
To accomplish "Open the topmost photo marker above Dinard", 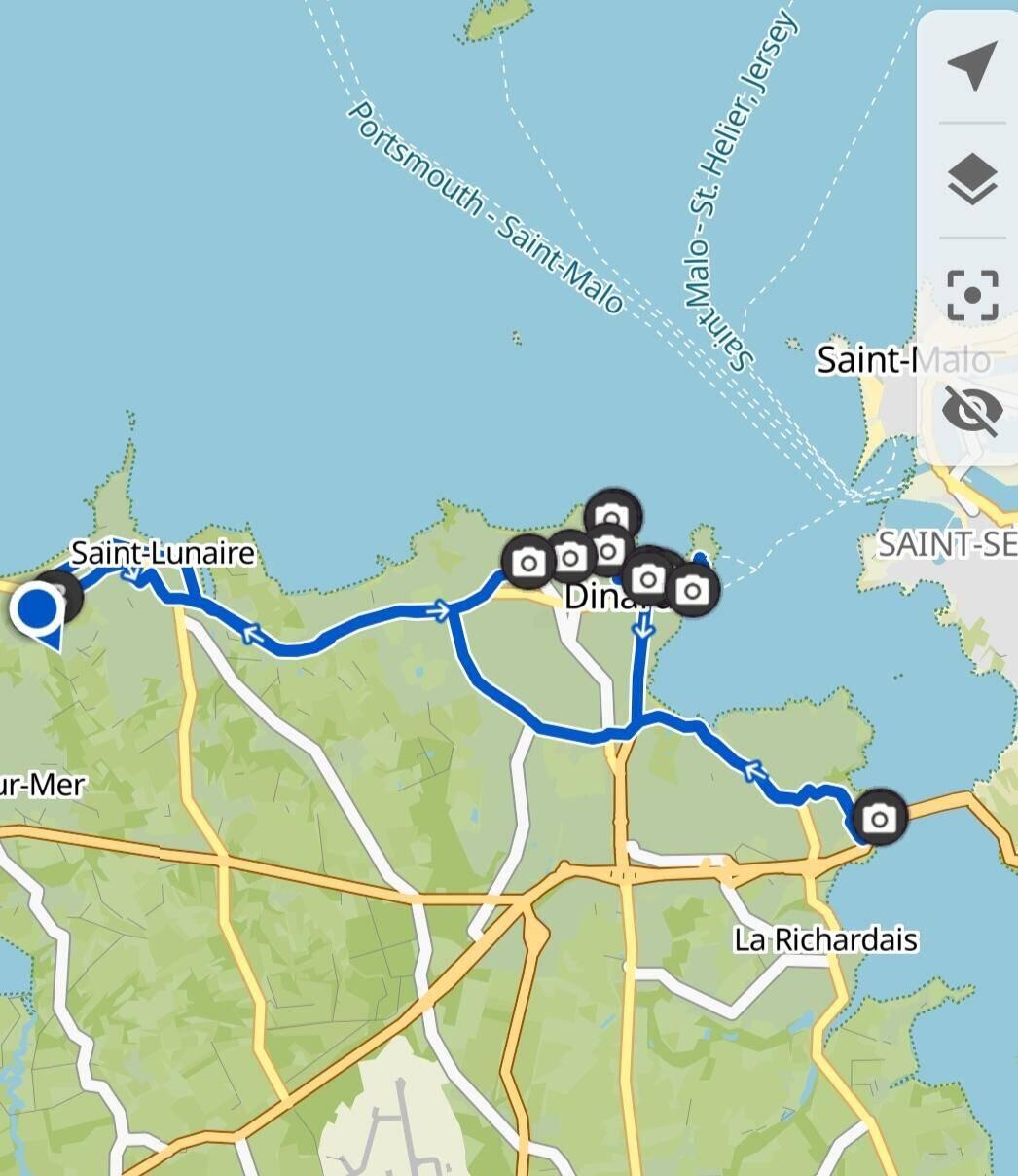I will point(613,515).
